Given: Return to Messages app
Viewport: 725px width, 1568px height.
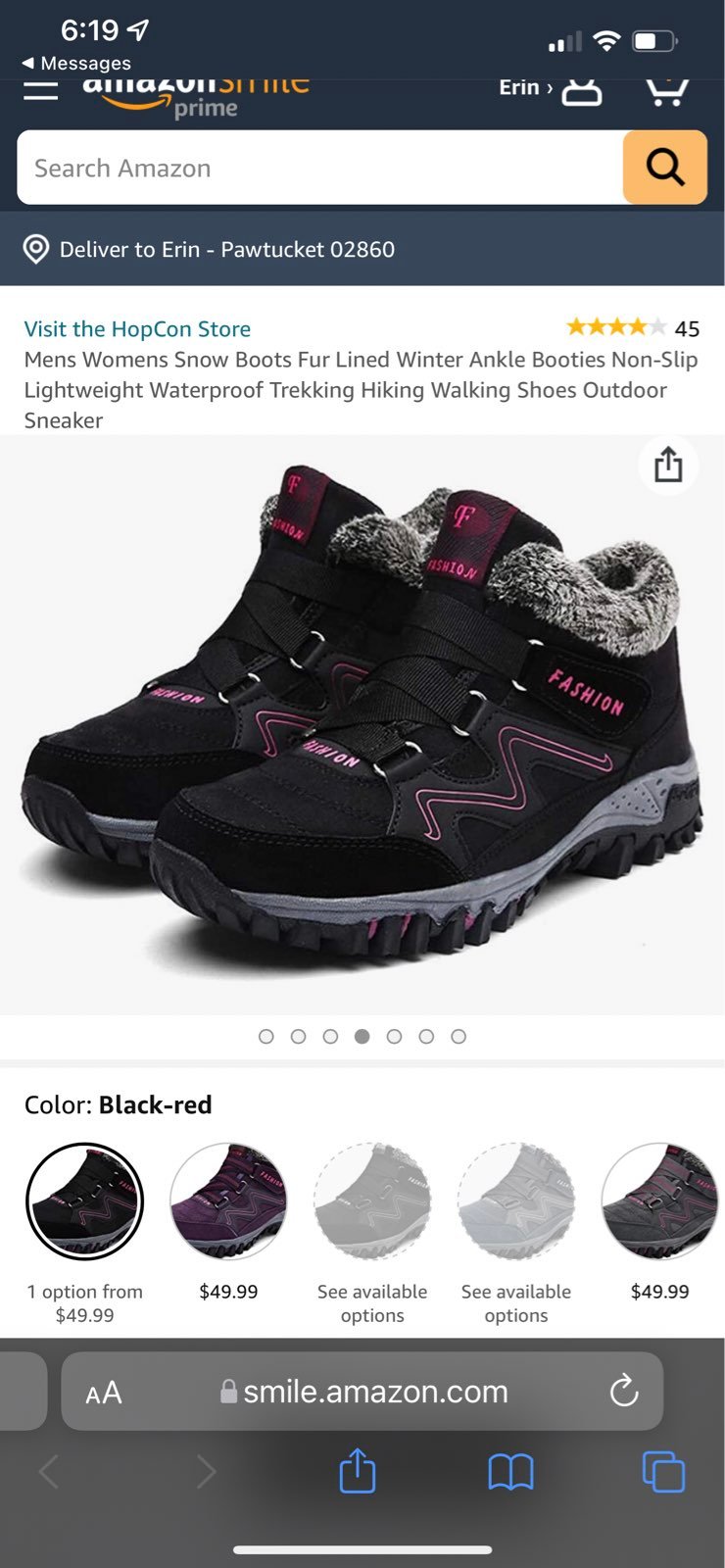Looking at the screenshot, I should coord(76,63).
